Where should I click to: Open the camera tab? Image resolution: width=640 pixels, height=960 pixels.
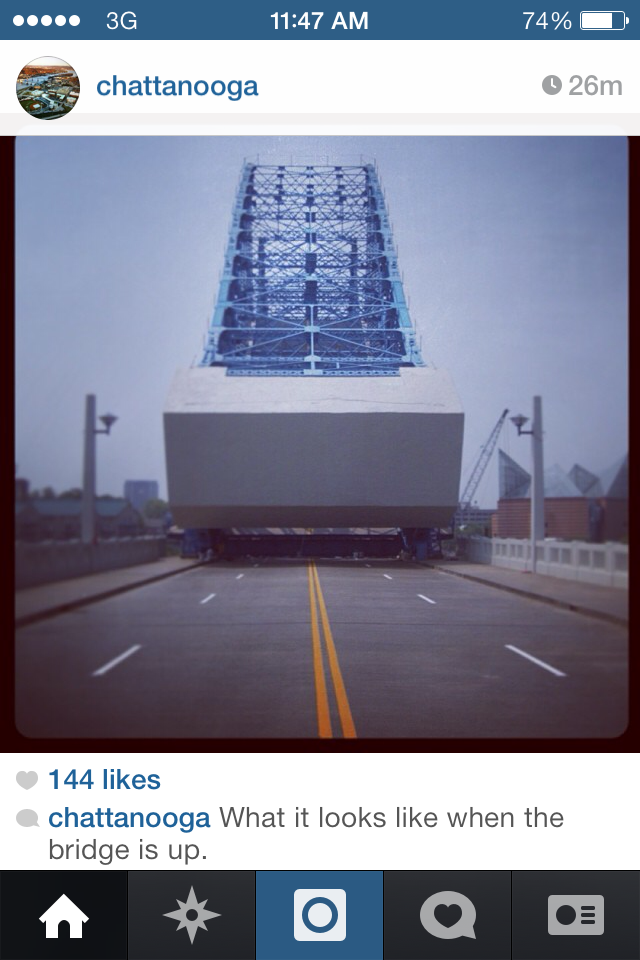coord(320,915)
